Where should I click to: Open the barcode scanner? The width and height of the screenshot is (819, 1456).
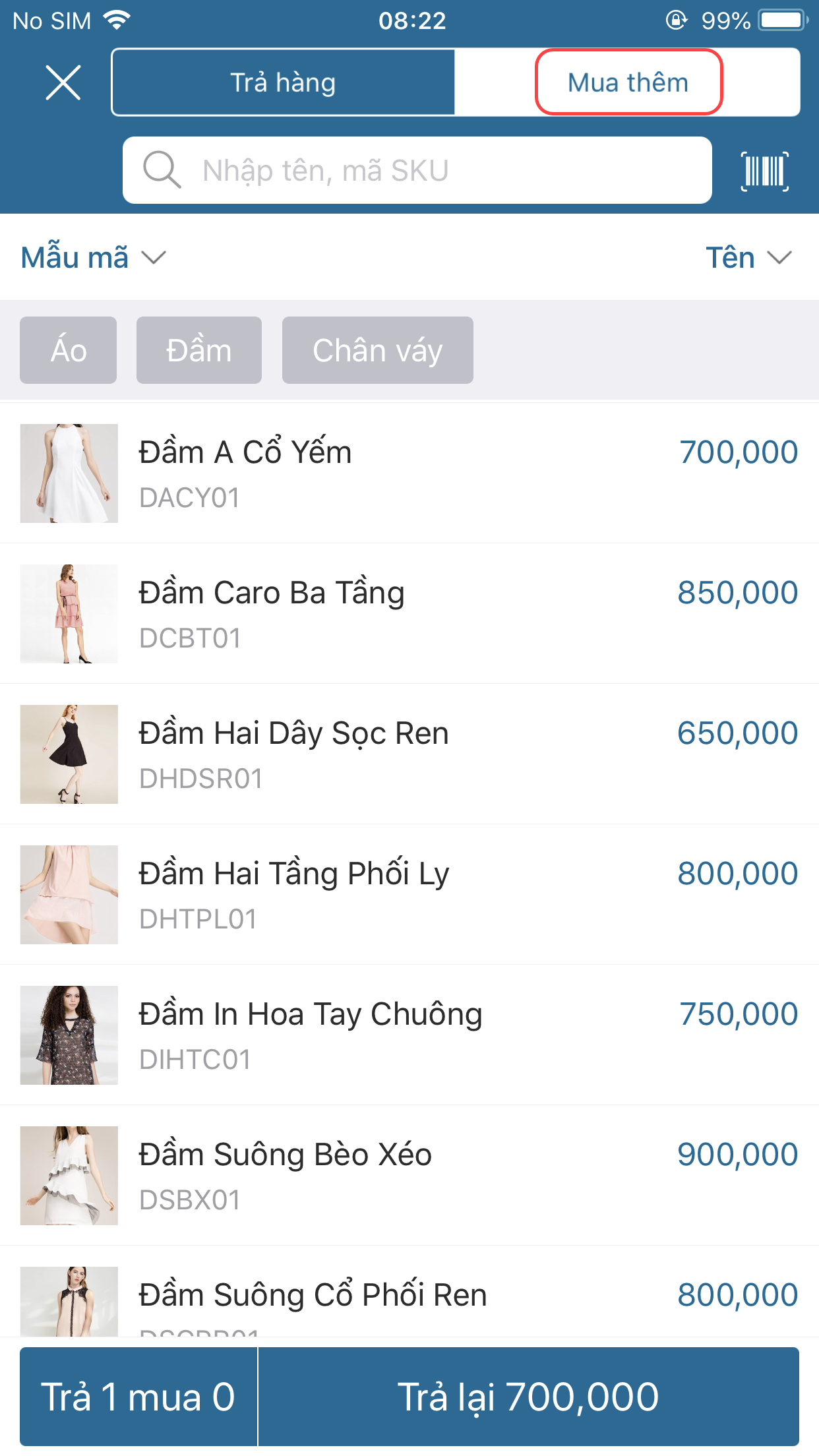[x=764, y=171]
